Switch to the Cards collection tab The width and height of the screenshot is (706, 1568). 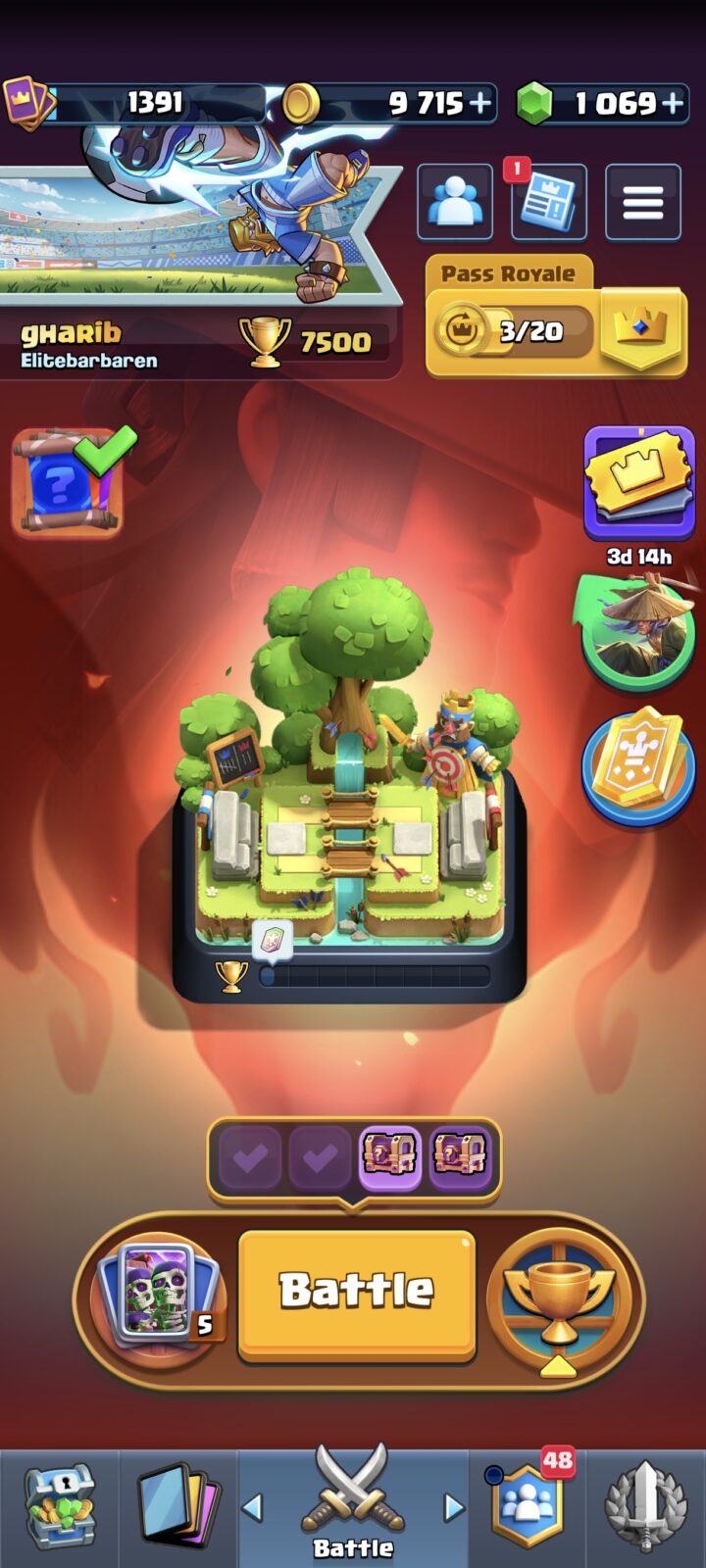point(178,1509)
